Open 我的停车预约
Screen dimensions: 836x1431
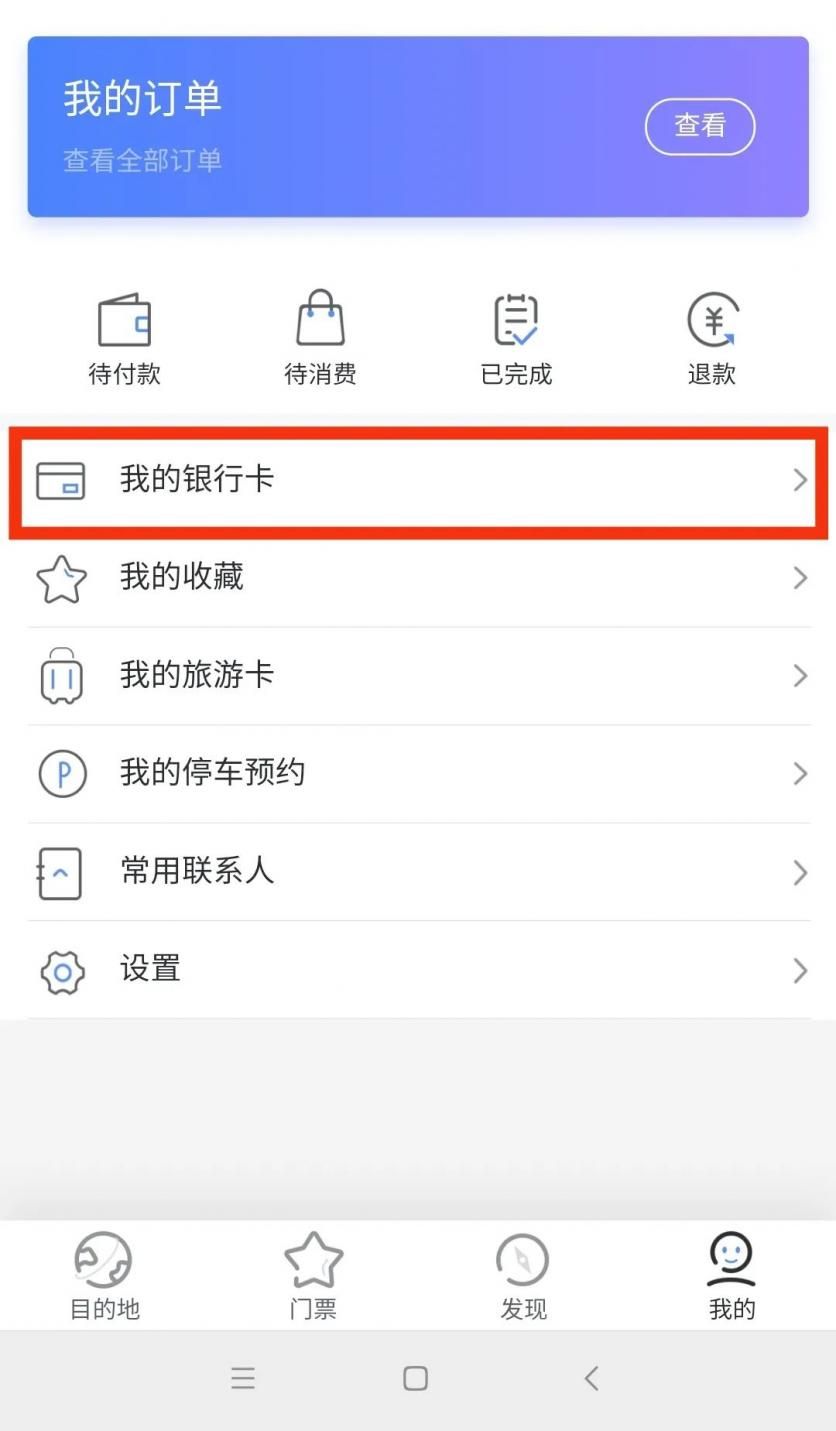(x=418, y=773)
